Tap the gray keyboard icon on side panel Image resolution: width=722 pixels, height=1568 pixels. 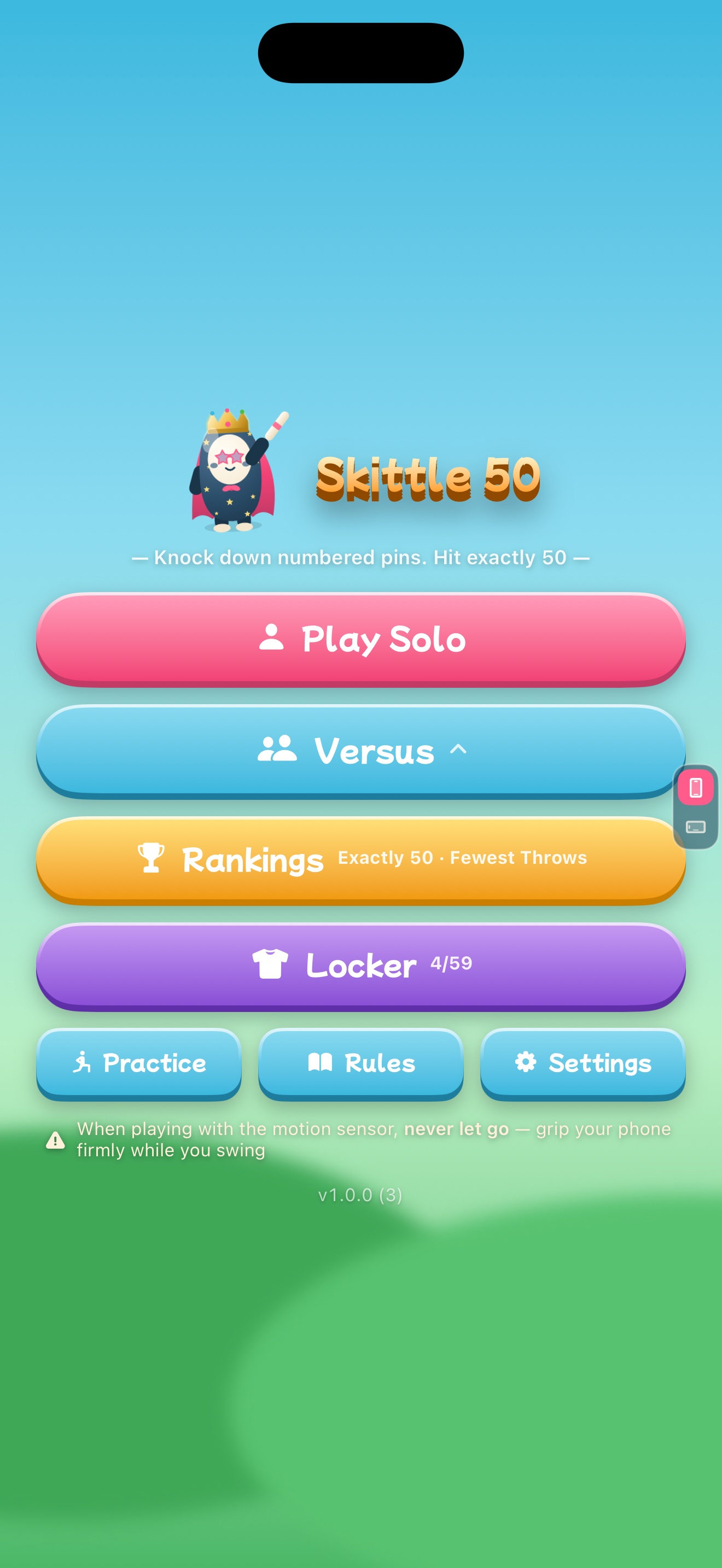[x=695, y=827]
